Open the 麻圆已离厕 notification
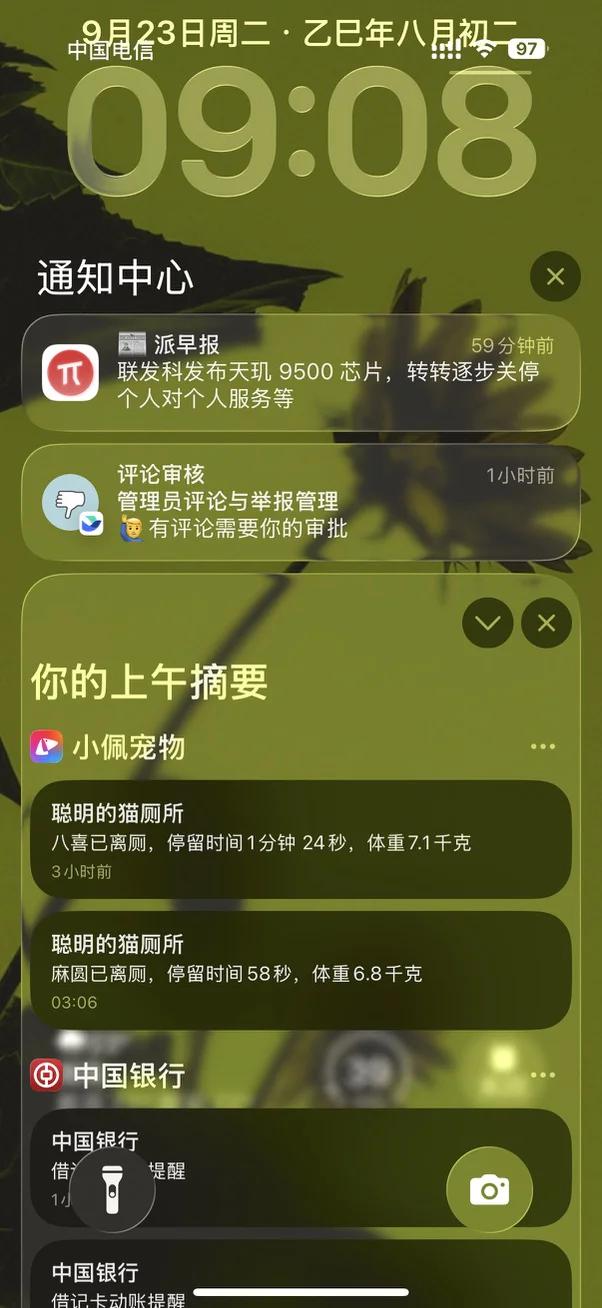 (x=300, y=970)
